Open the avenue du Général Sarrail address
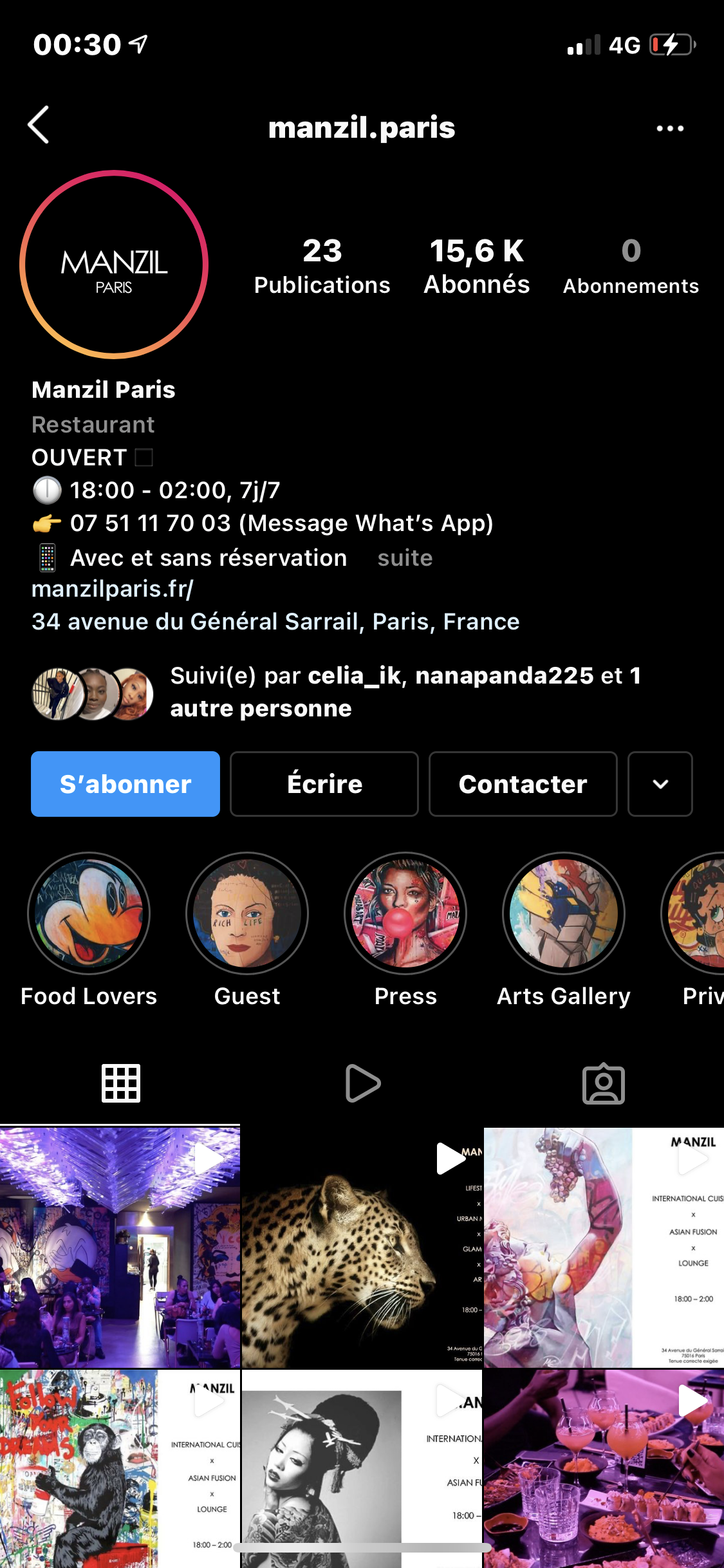 tap(275, 622)
